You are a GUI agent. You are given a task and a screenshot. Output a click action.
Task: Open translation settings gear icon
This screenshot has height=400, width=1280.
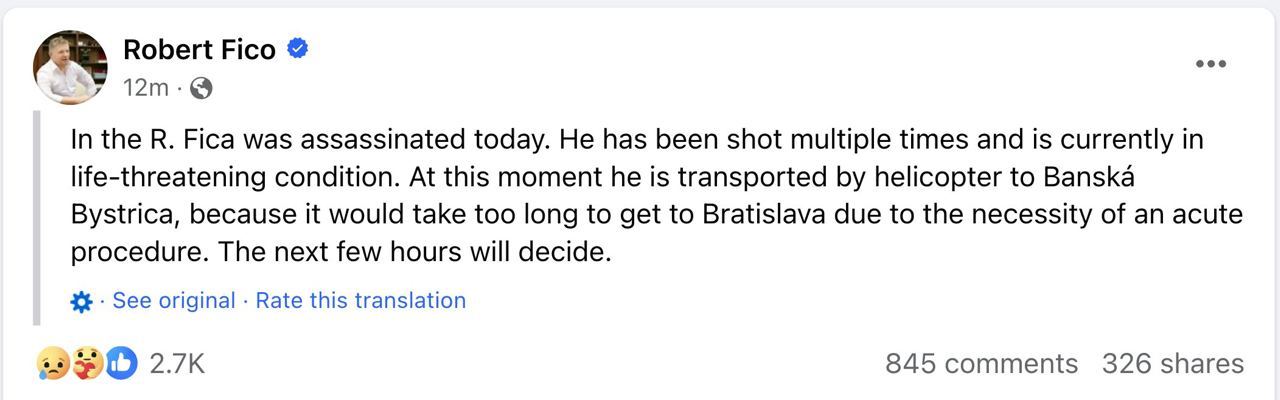pos(82,301)
